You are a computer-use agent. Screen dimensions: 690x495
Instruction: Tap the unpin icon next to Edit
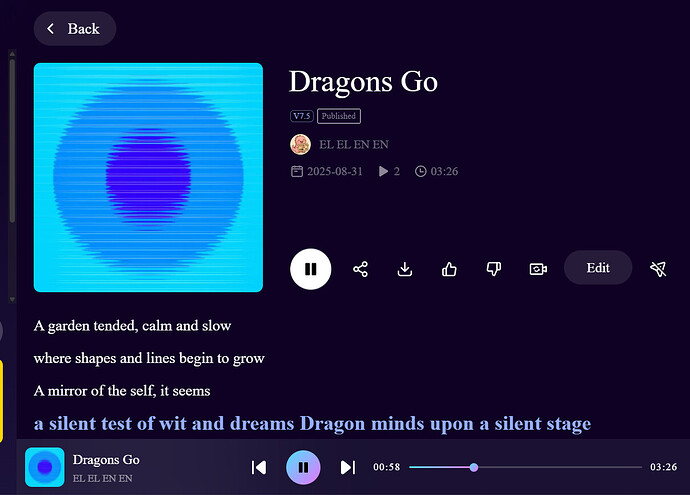657,268
